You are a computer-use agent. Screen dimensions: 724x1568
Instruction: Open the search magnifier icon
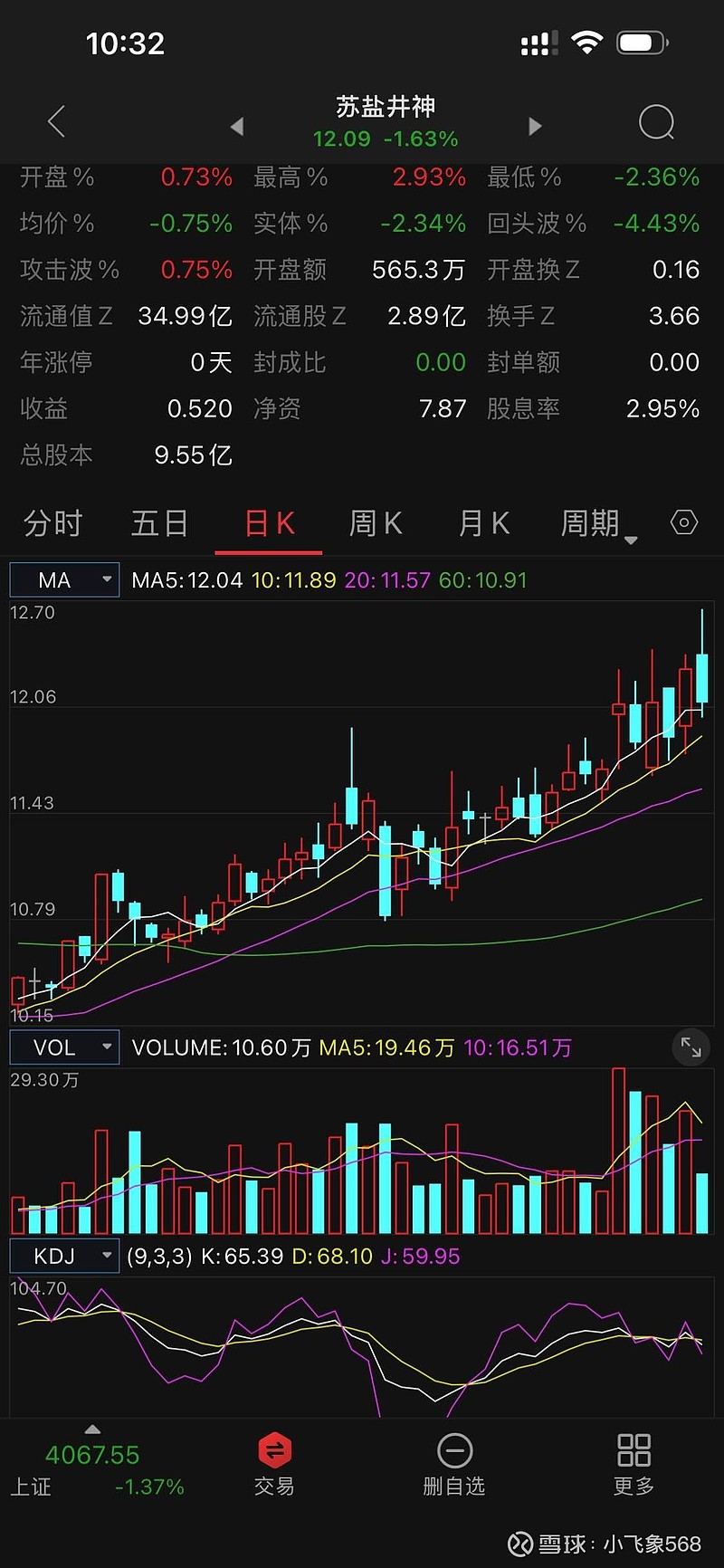pos(656,122)
